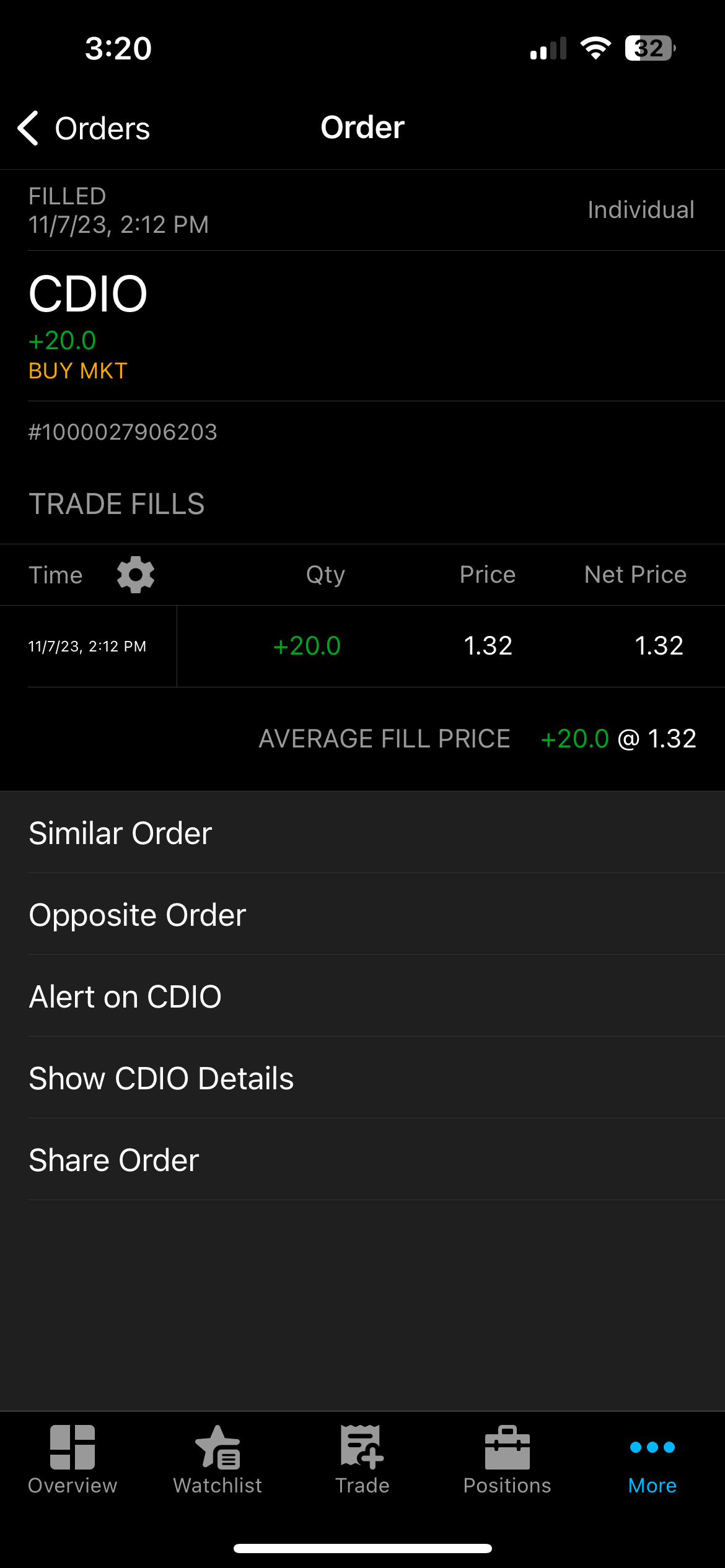Screen dimensions: 725x1568
Task: Show CDIO Details
Action: (x=161, y=1078)
